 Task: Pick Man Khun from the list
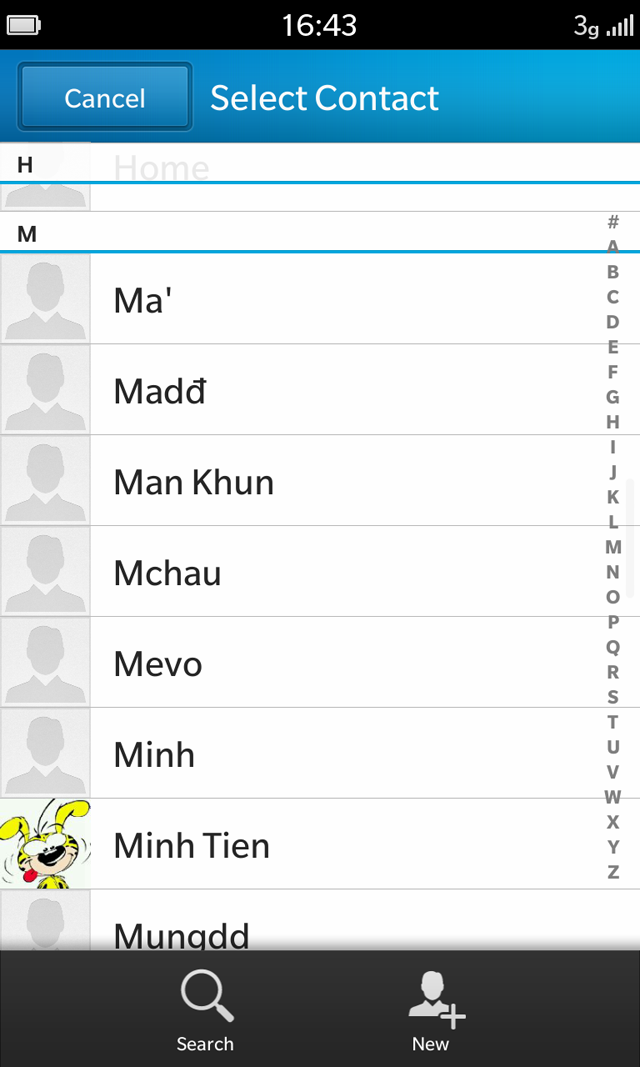[x=320, y=480]
